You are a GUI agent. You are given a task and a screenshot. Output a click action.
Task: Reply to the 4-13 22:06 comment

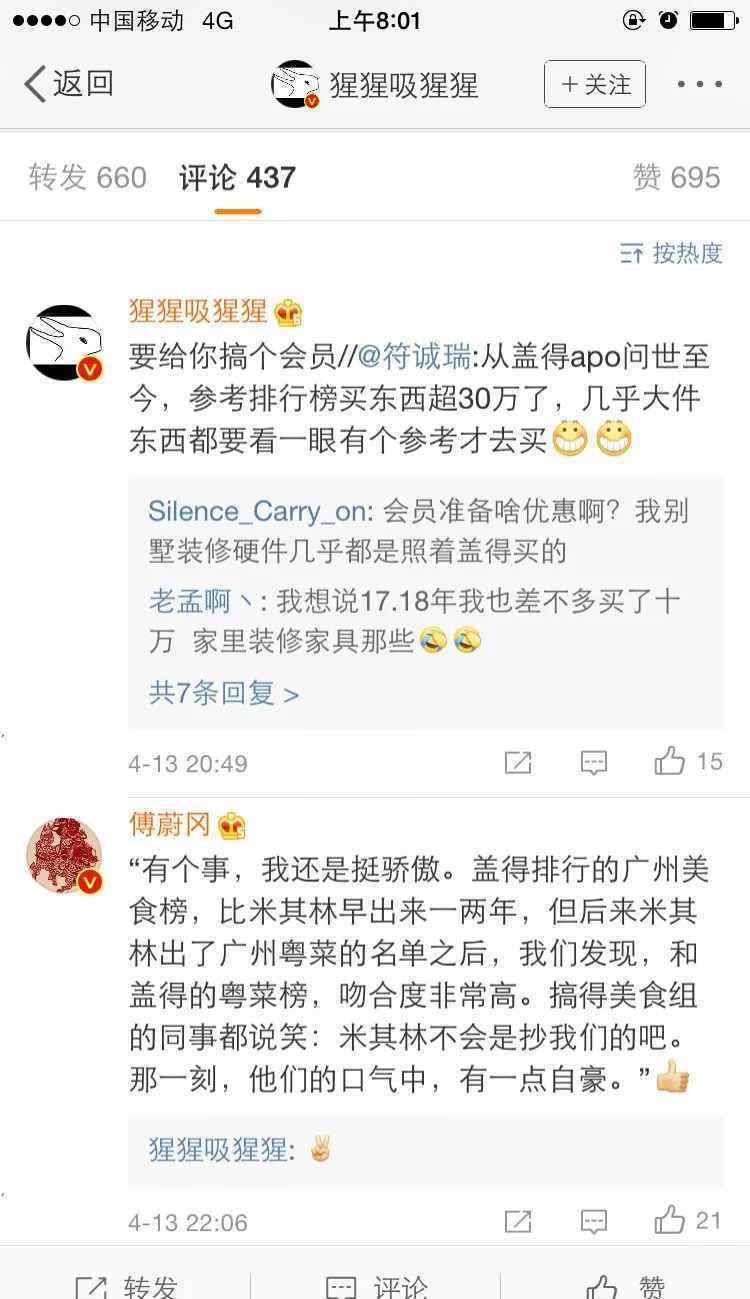(594, 1221)
